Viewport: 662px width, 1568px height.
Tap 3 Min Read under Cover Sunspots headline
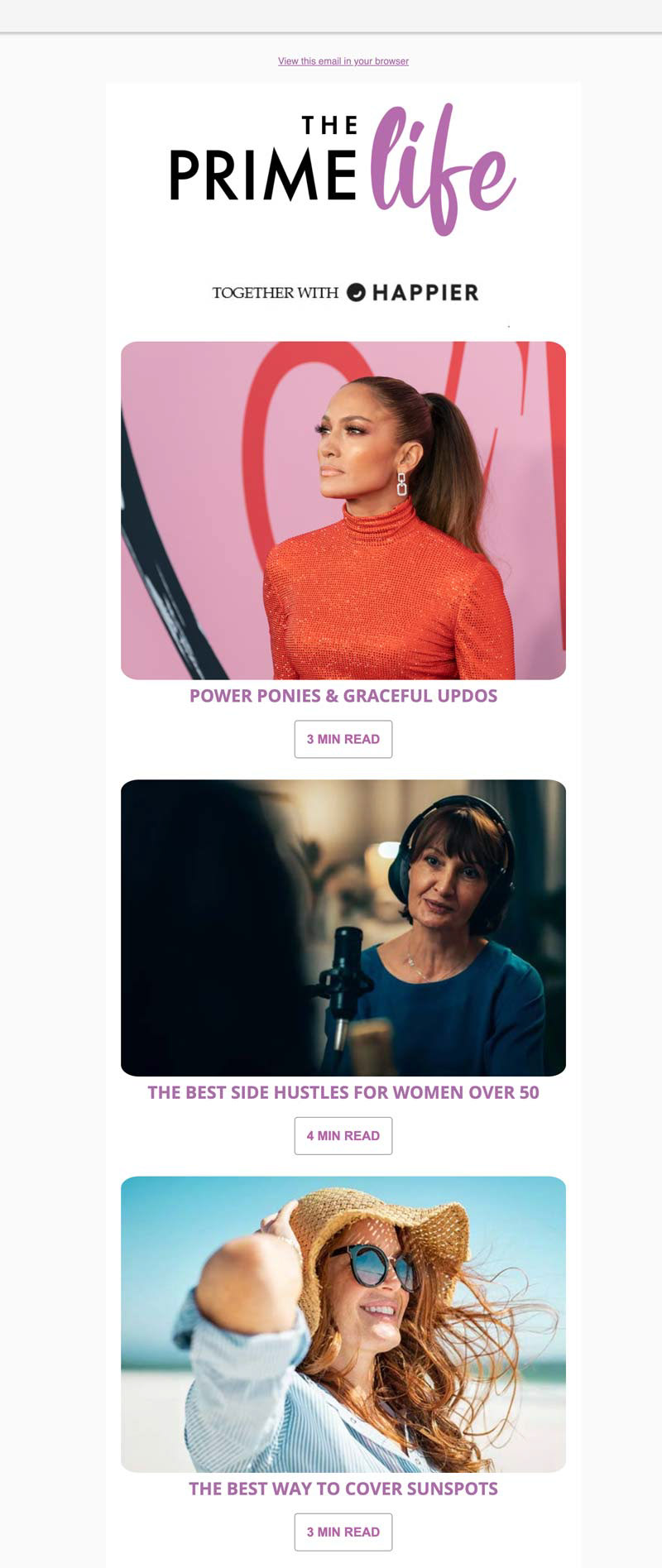343,1532
